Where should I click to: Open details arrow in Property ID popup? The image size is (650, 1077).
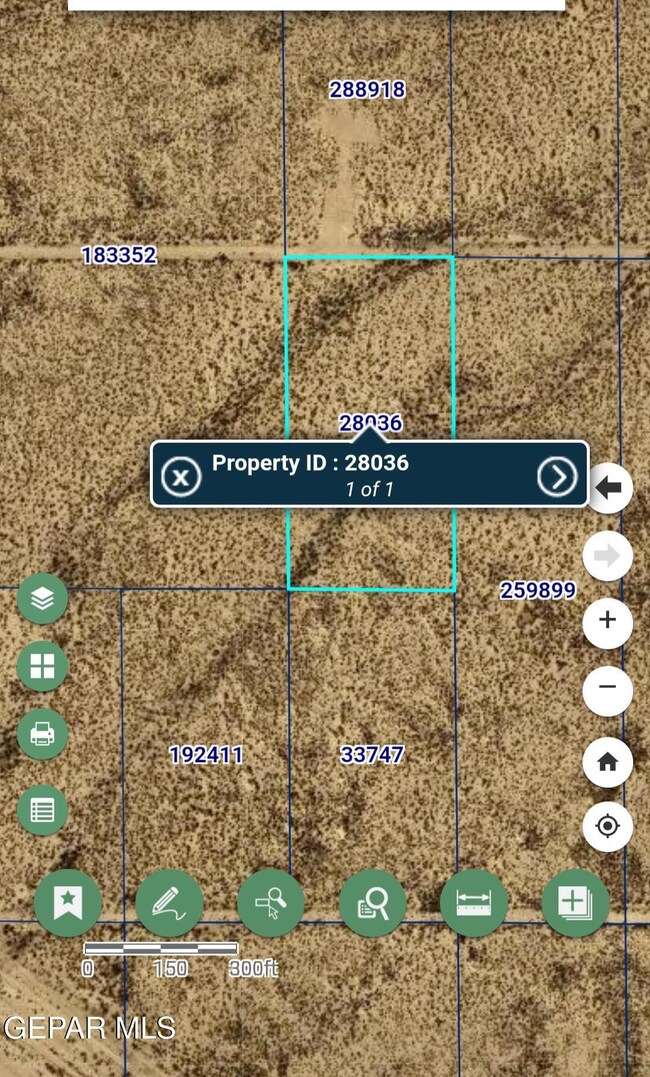click(557, 476)
